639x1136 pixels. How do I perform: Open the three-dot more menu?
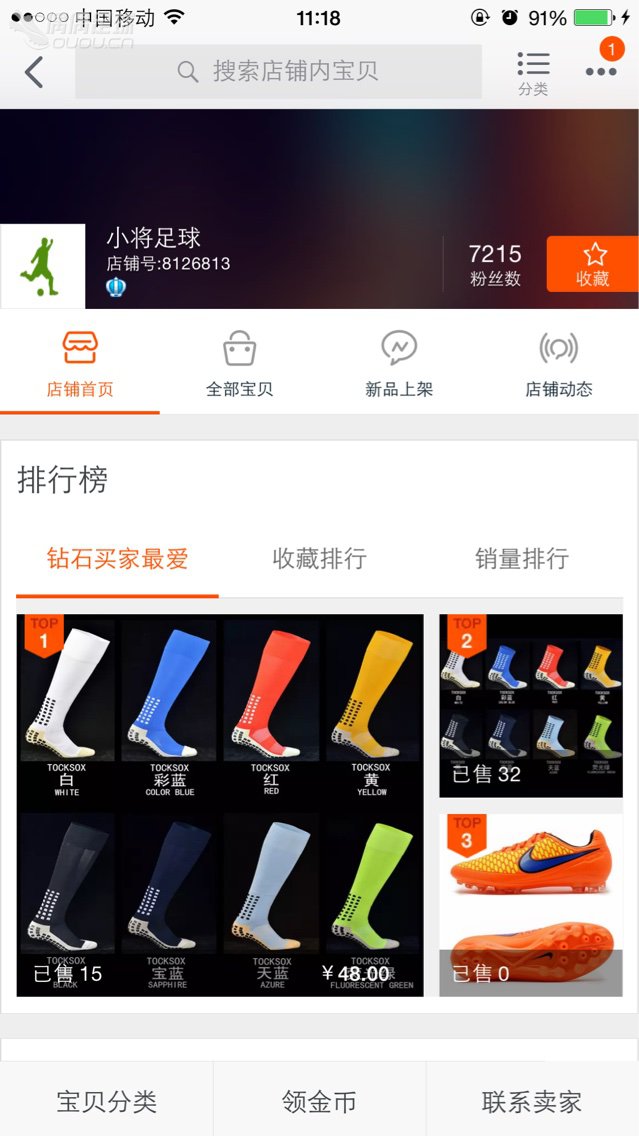tap(601, 70)
